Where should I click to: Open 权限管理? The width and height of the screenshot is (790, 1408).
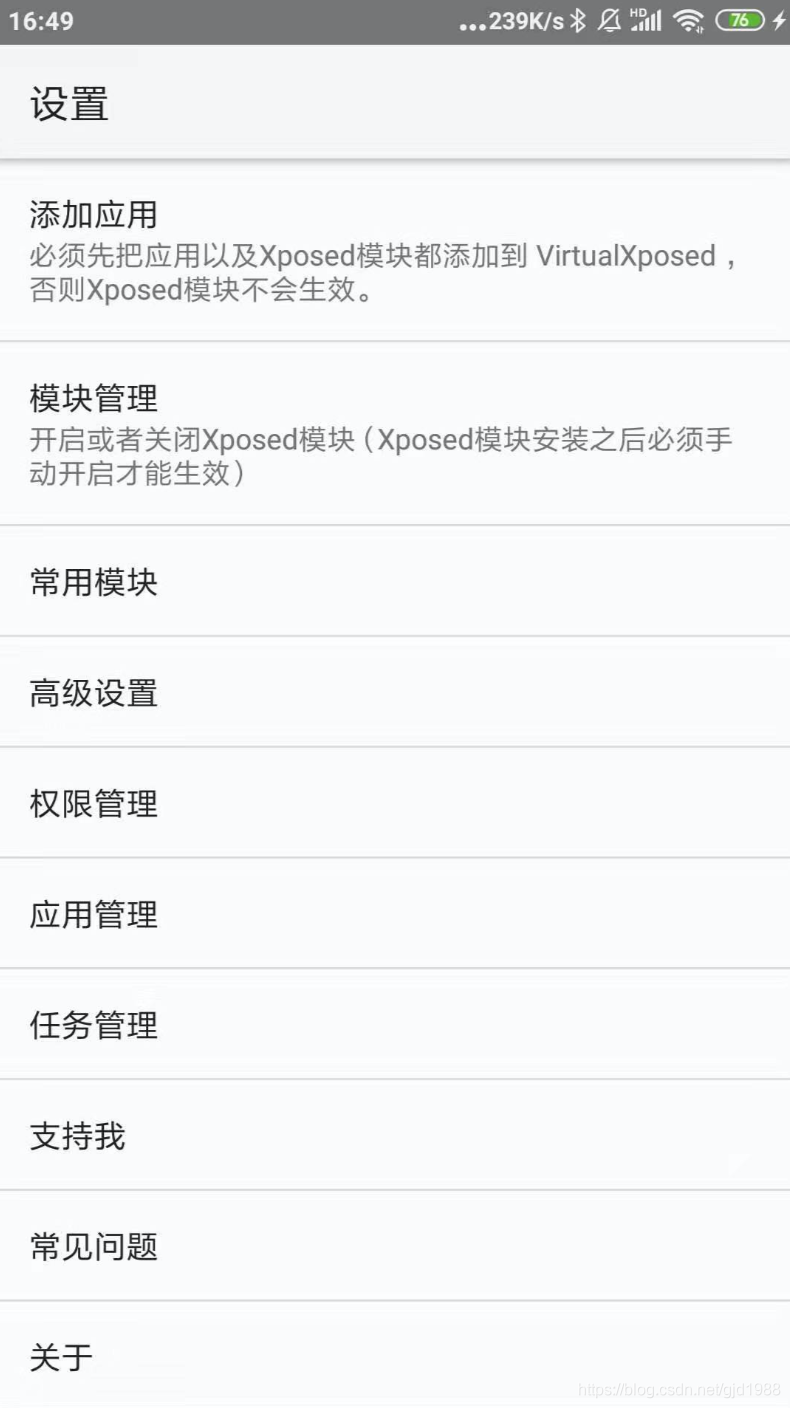394,804
